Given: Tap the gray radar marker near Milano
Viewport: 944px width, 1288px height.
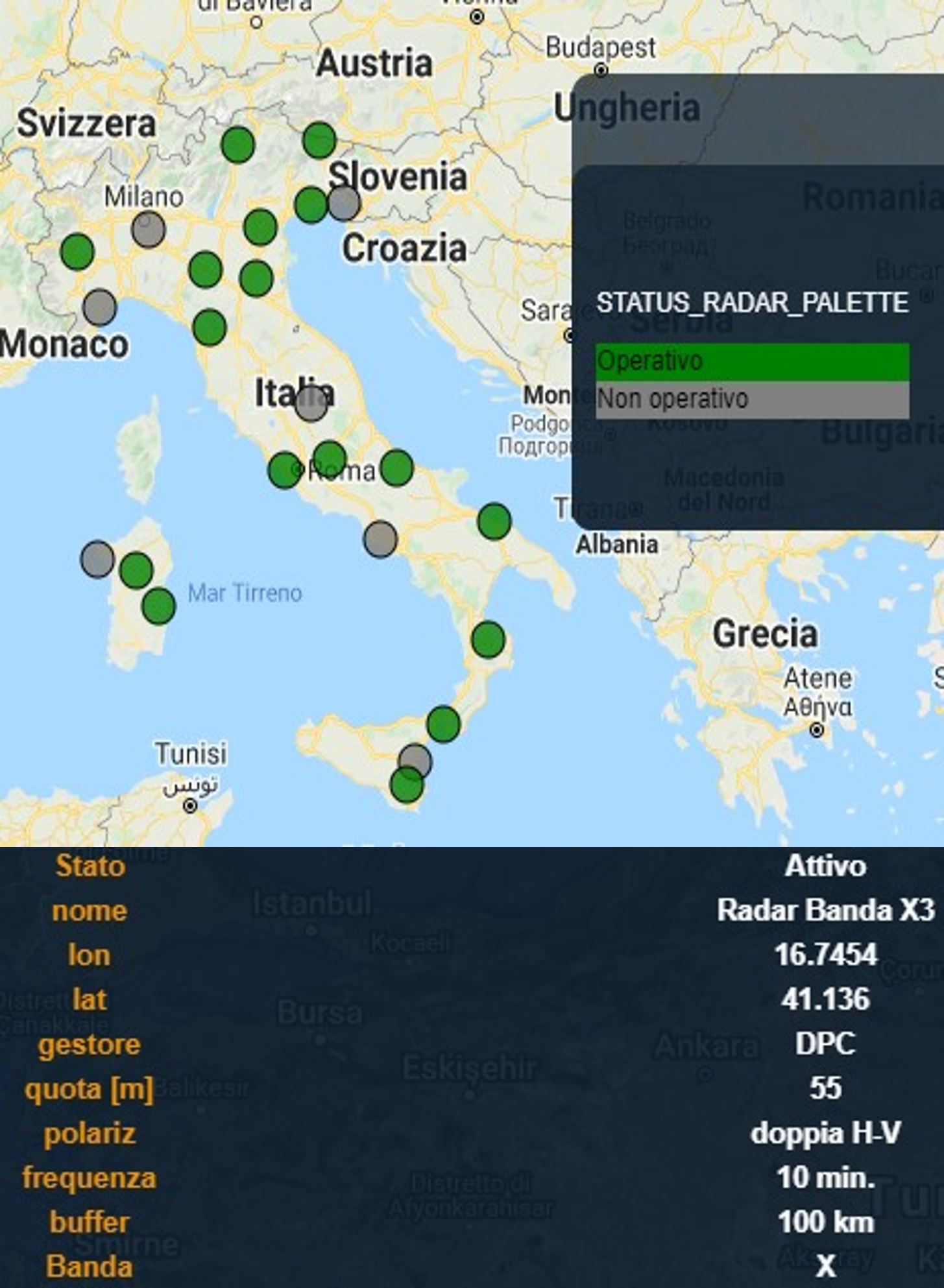Looking at the screenshot, I should [148, 230].
